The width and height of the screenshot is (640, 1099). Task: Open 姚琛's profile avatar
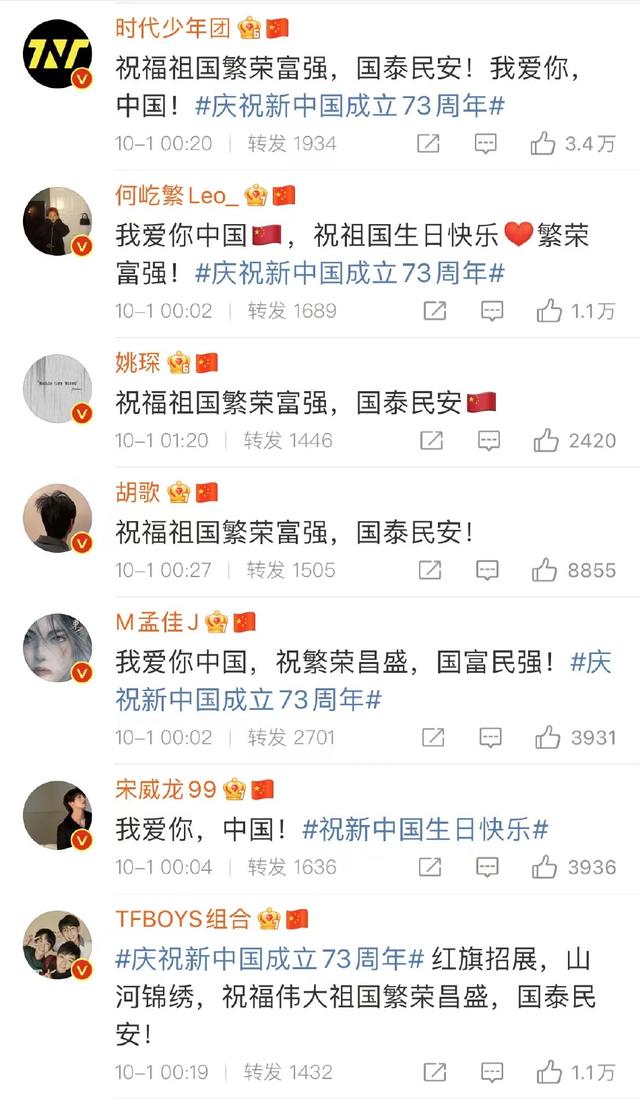point(57,388)
